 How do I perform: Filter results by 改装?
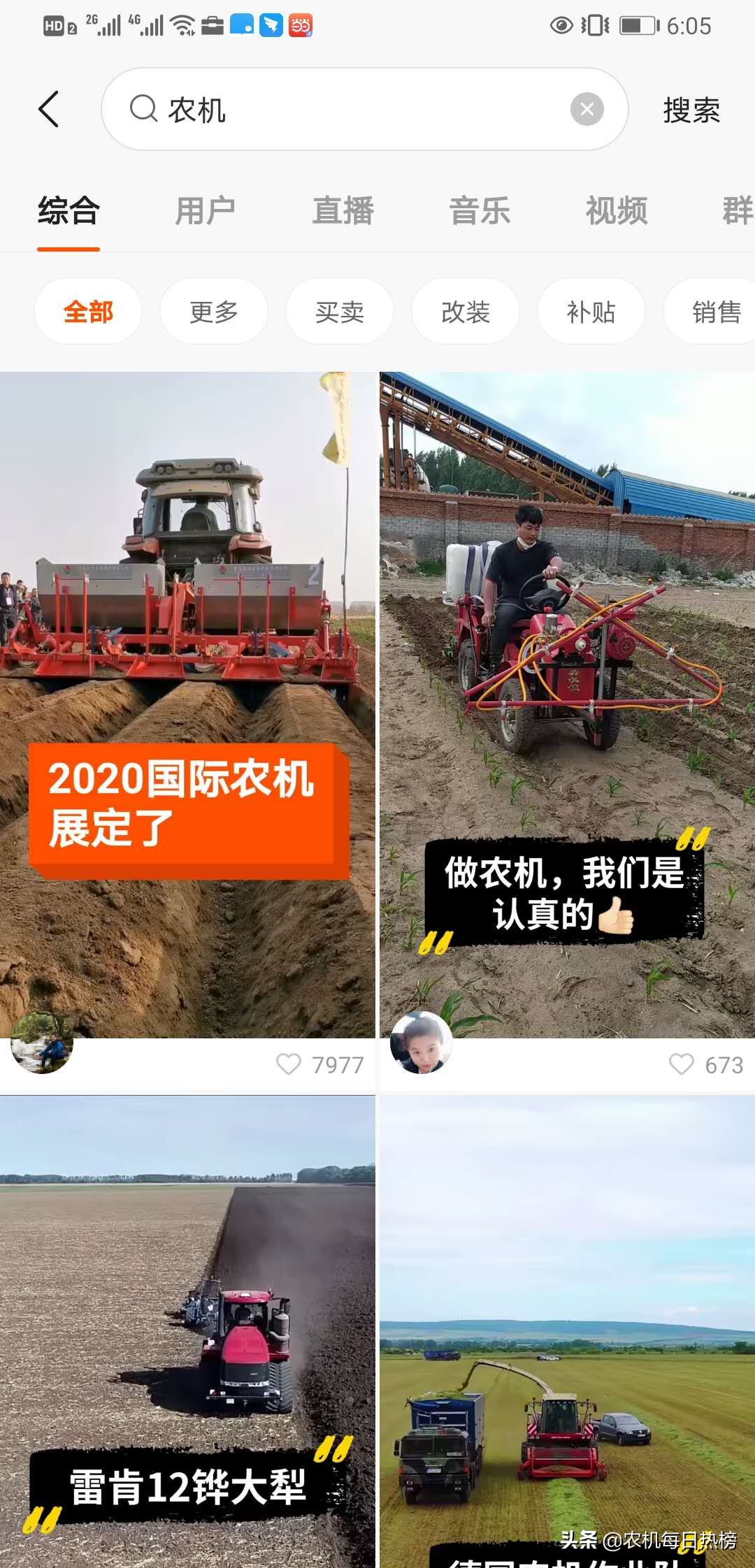[x=466, y=312]
